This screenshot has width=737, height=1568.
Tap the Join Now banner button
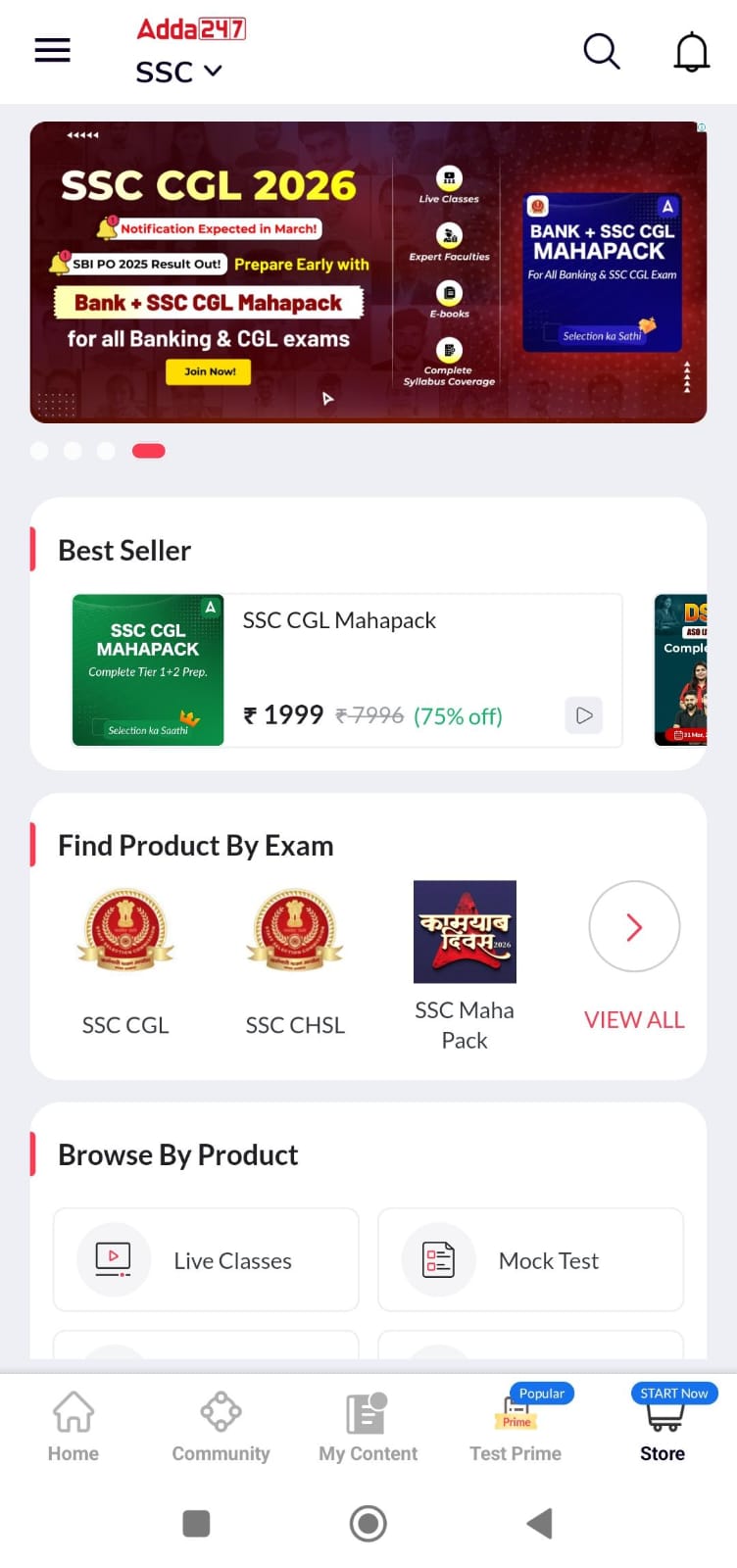pos(208,372)
